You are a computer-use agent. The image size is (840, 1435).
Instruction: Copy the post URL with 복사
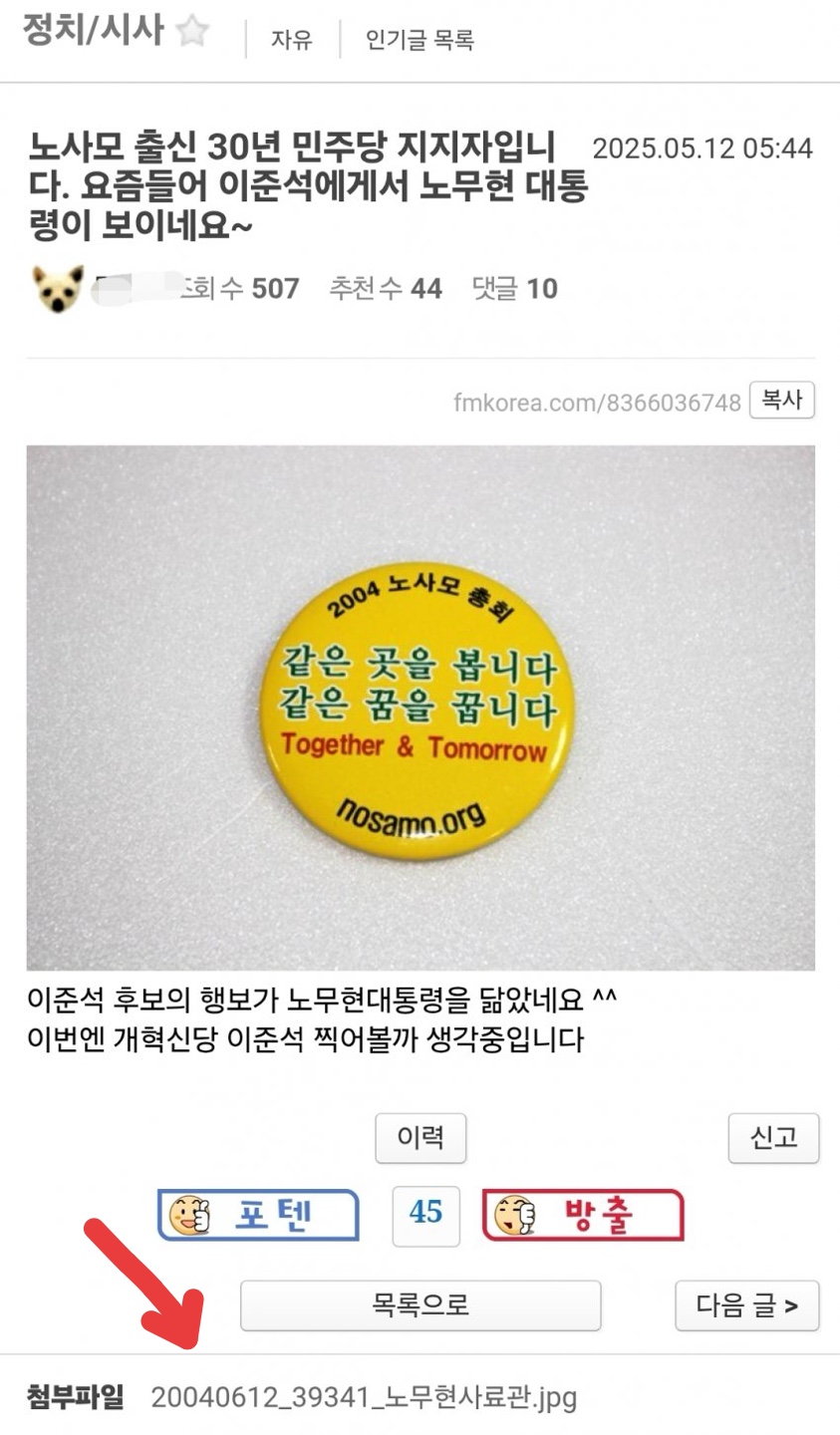(781, 401)
